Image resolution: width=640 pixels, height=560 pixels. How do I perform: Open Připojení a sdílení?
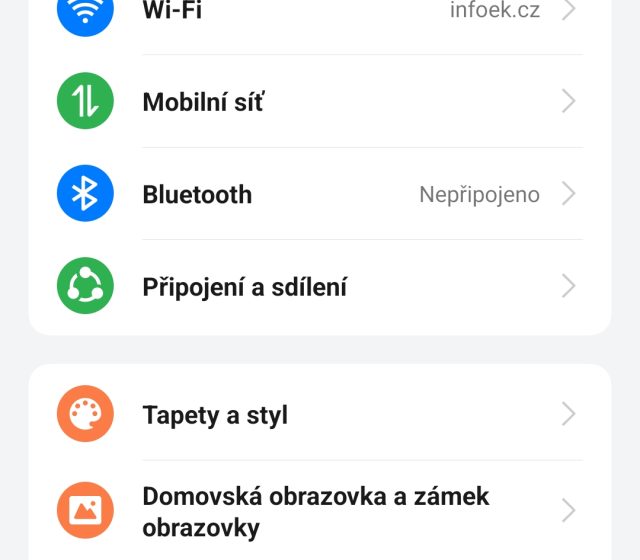320,287
